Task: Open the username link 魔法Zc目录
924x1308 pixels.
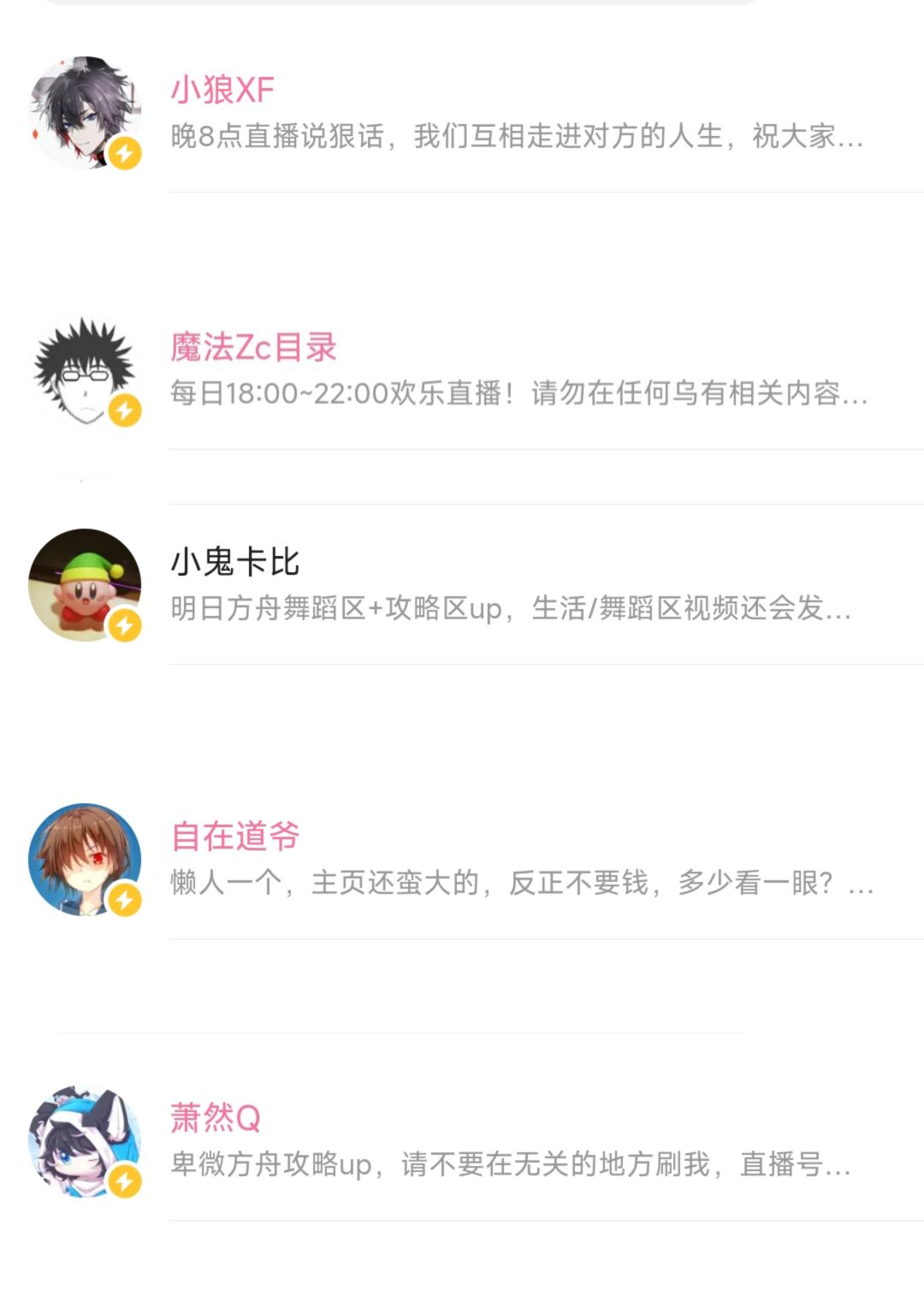Action: pos(252,346)
